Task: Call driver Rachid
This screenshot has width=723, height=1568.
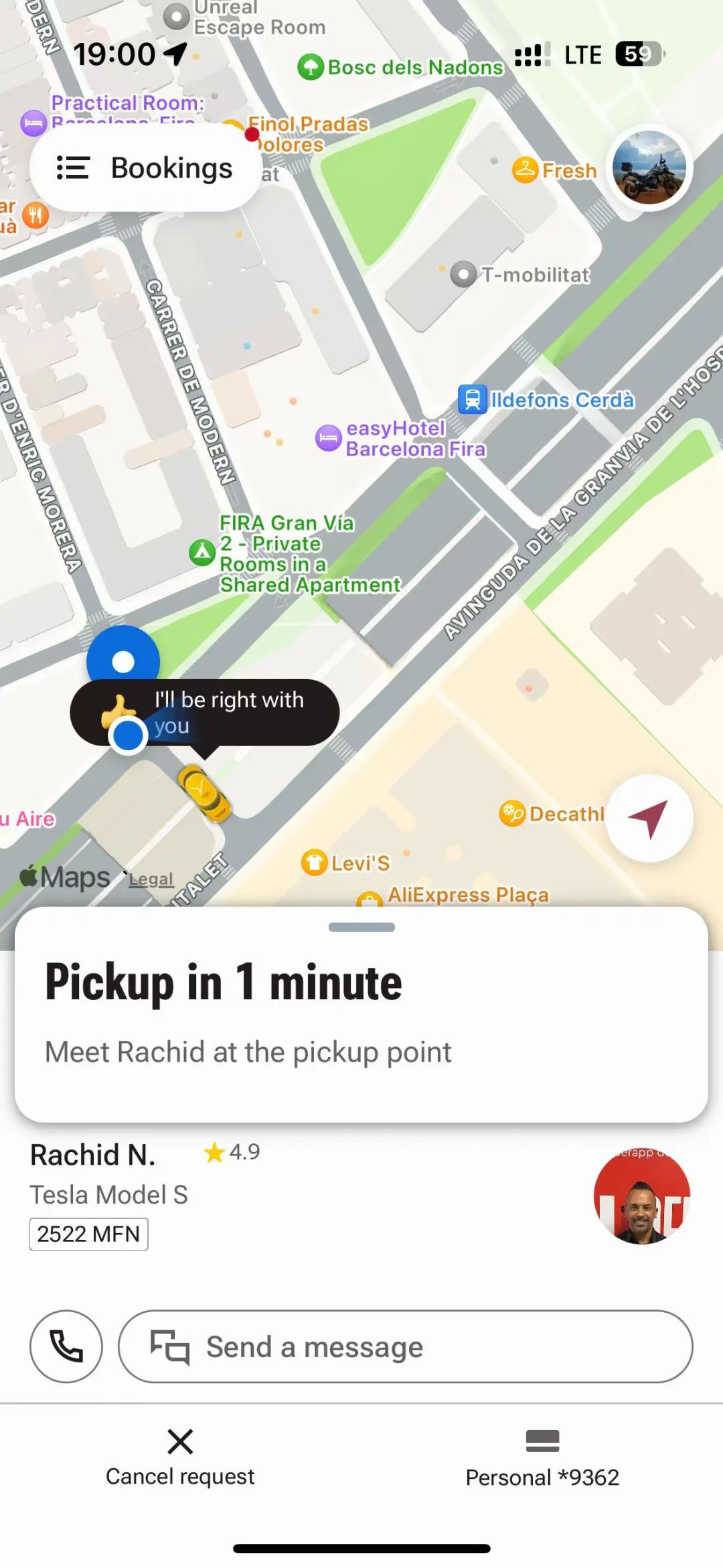Action: pos(66,1346)
